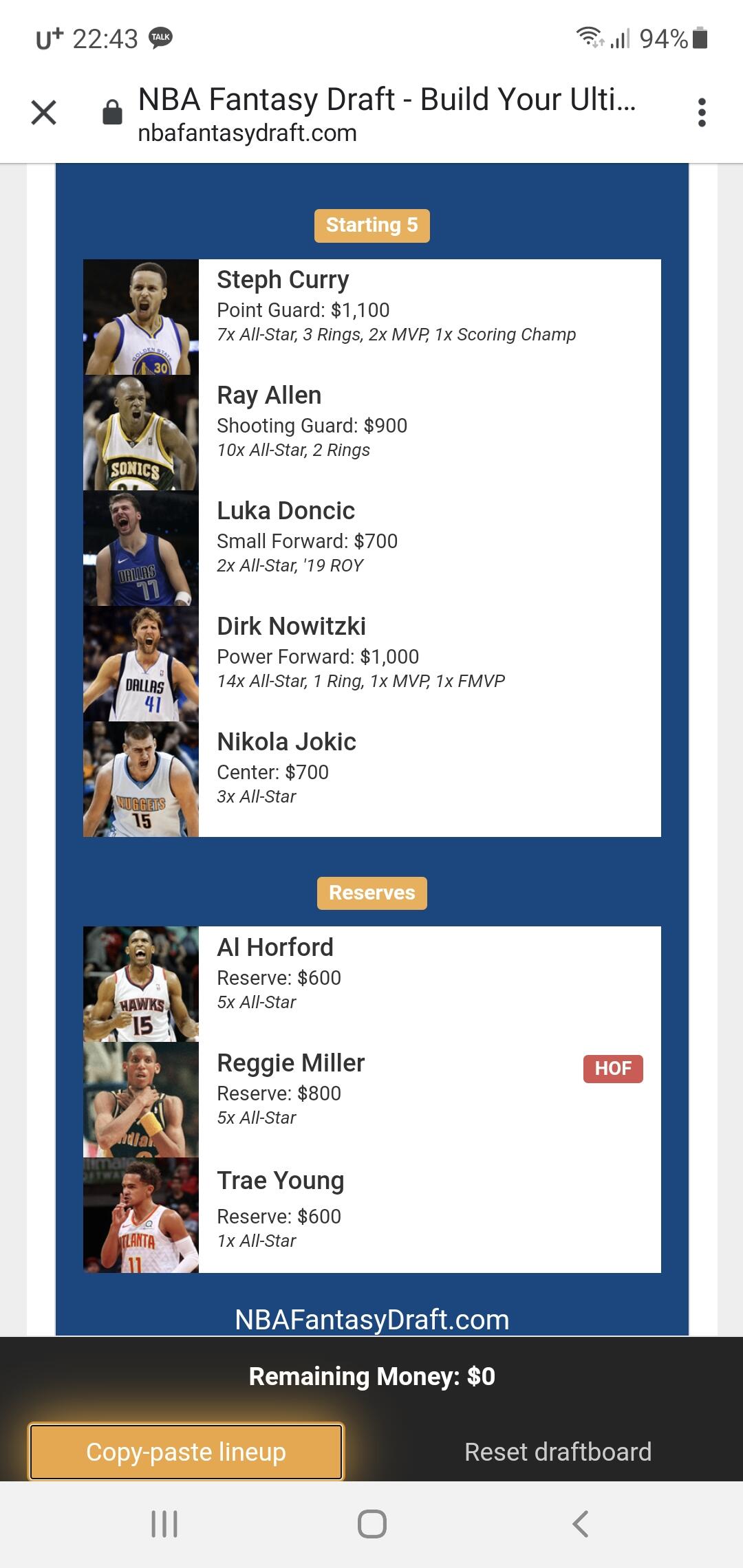Close the browser custom tab
The width and height of the screenshot is (743, 1568).
pos(44,112)
